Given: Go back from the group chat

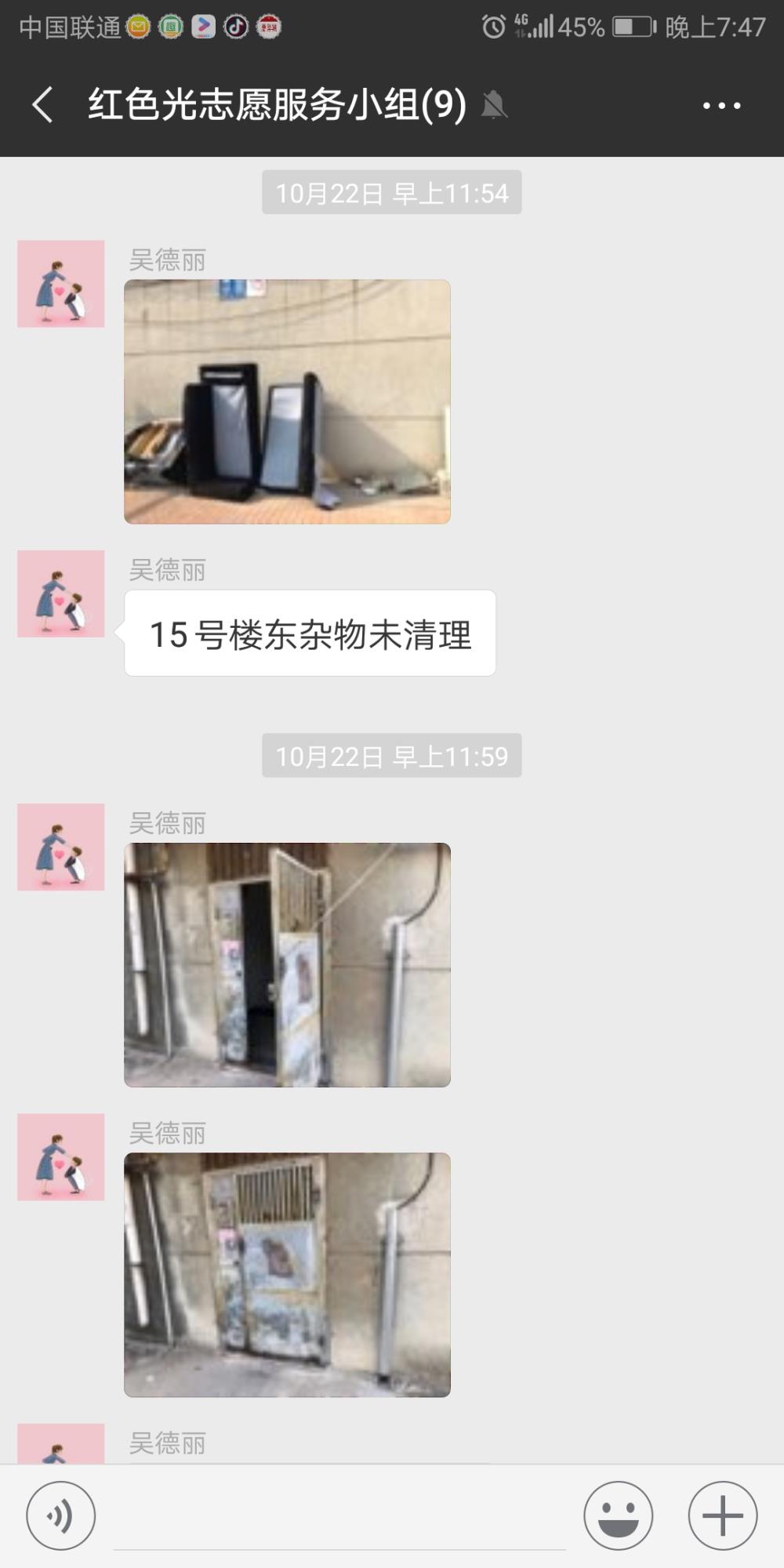Looking at the screenshot, I should pos(43,105).
